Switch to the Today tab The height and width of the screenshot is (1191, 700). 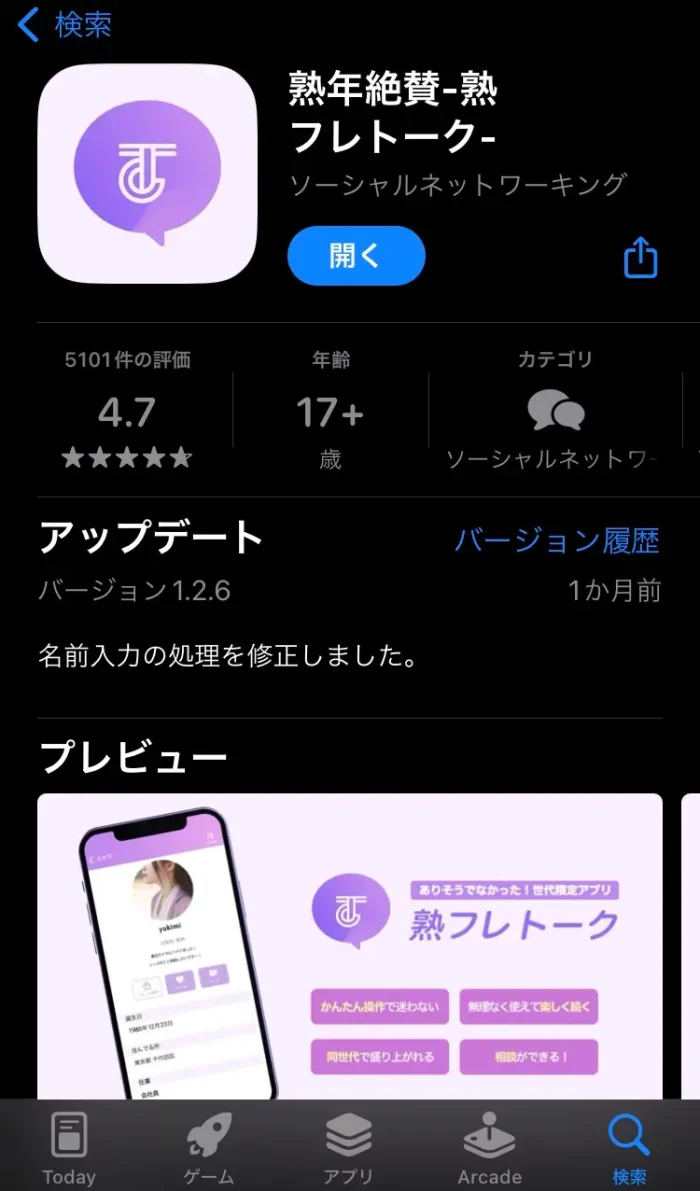click(69, 1148)
